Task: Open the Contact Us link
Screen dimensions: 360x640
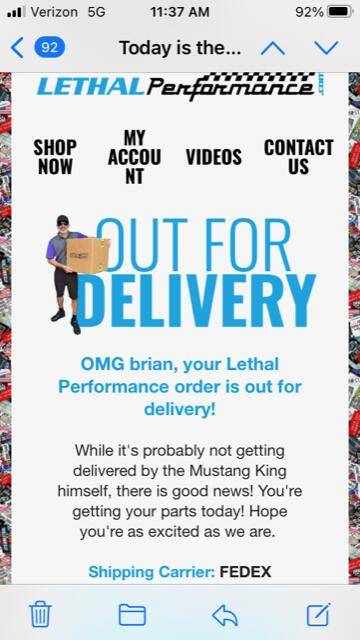Action: click(298, 157)
